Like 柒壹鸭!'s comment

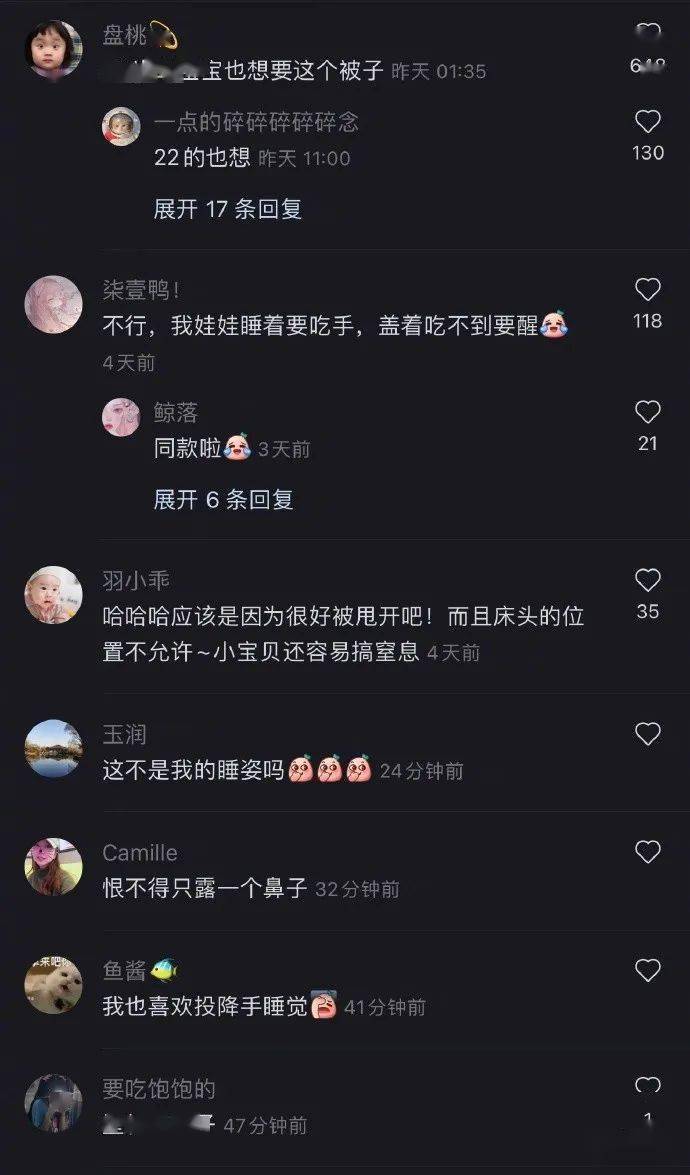point(647,289)
